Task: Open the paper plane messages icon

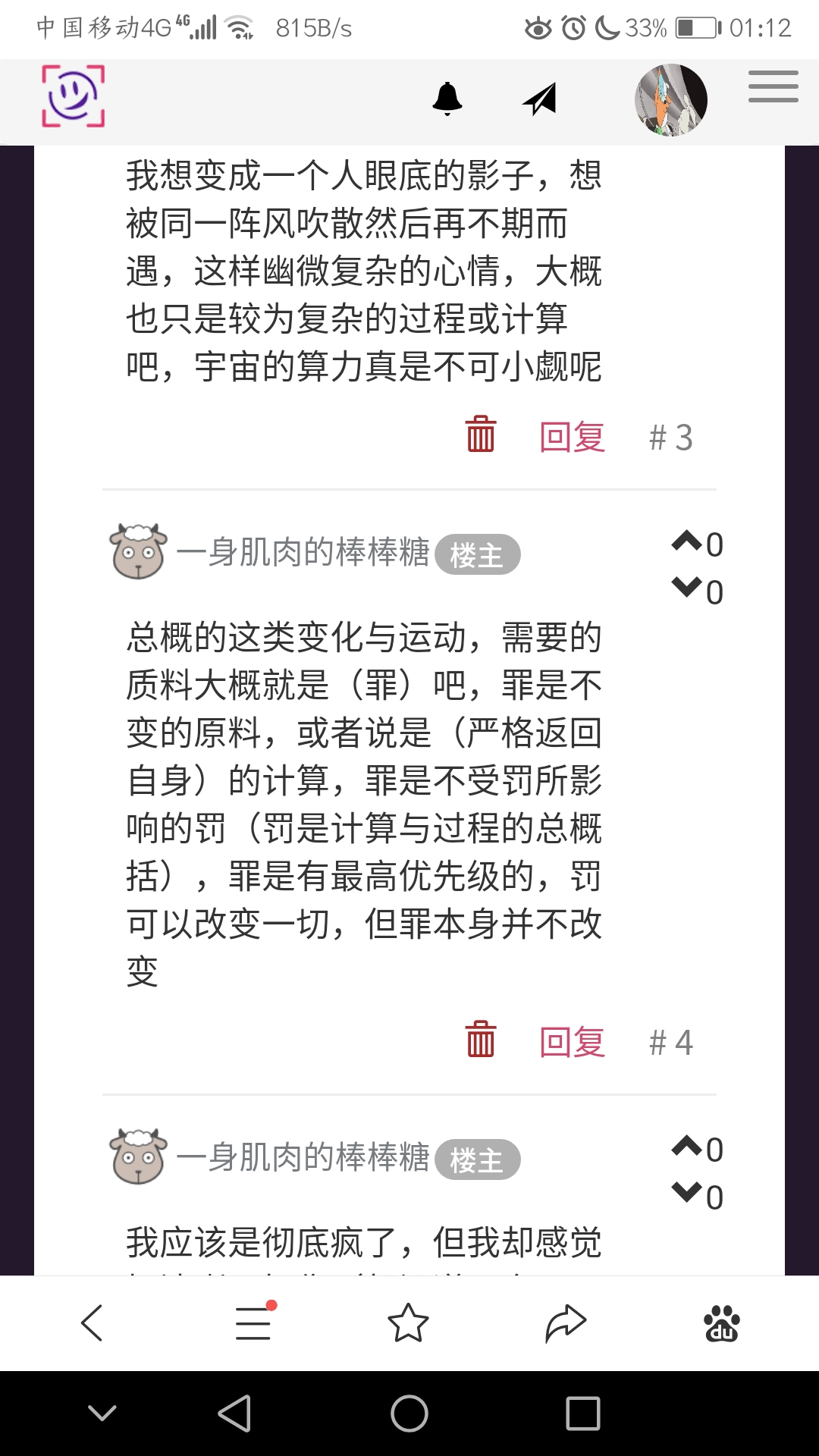Action: [540, 99]
